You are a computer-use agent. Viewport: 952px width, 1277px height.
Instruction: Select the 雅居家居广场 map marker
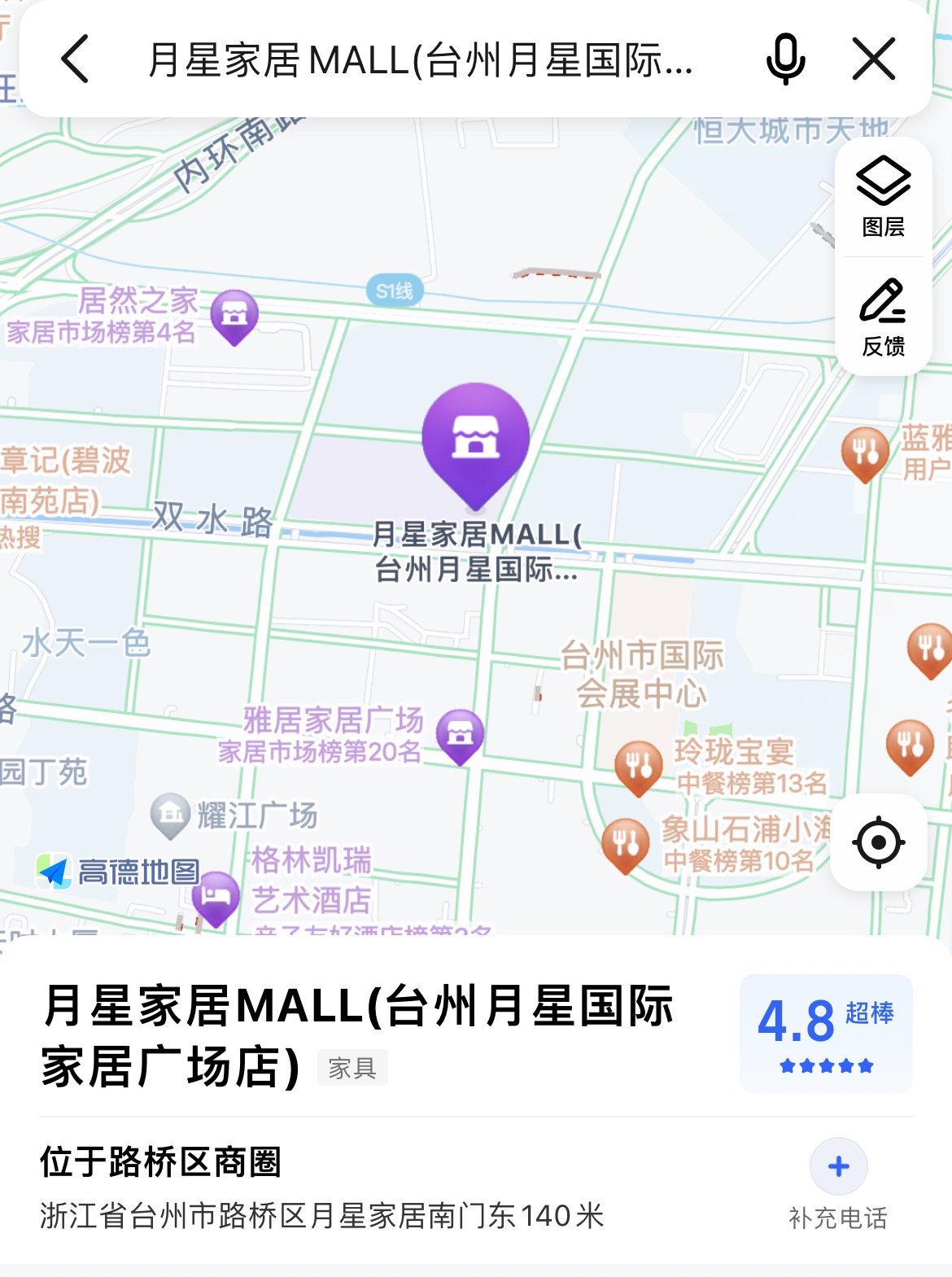(x=460, y=735)
